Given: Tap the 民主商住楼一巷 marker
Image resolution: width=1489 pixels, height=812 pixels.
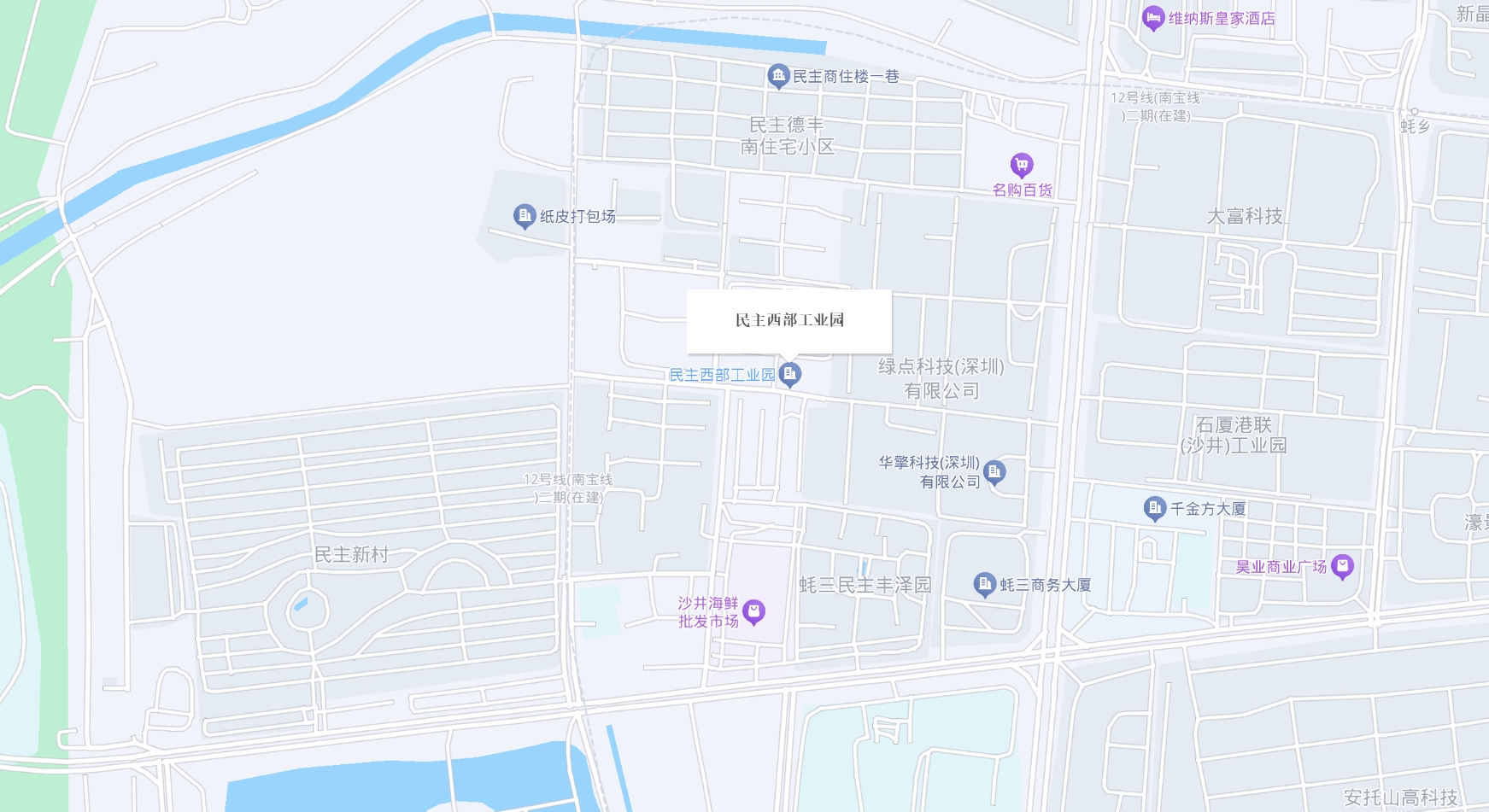Looking at the screenshot, I should pos(777,76).
